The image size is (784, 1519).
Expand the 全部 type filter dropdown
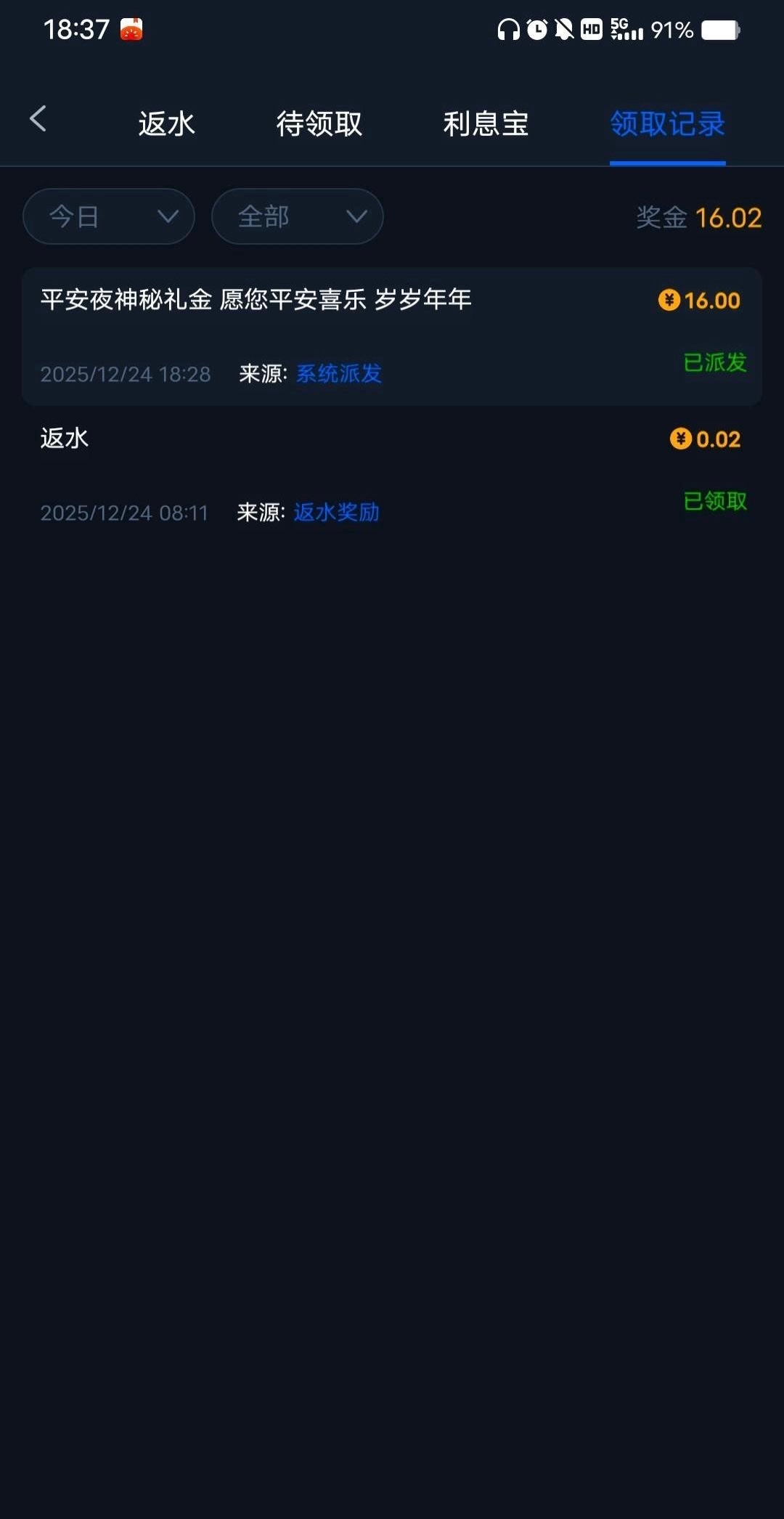pos(297,216)
